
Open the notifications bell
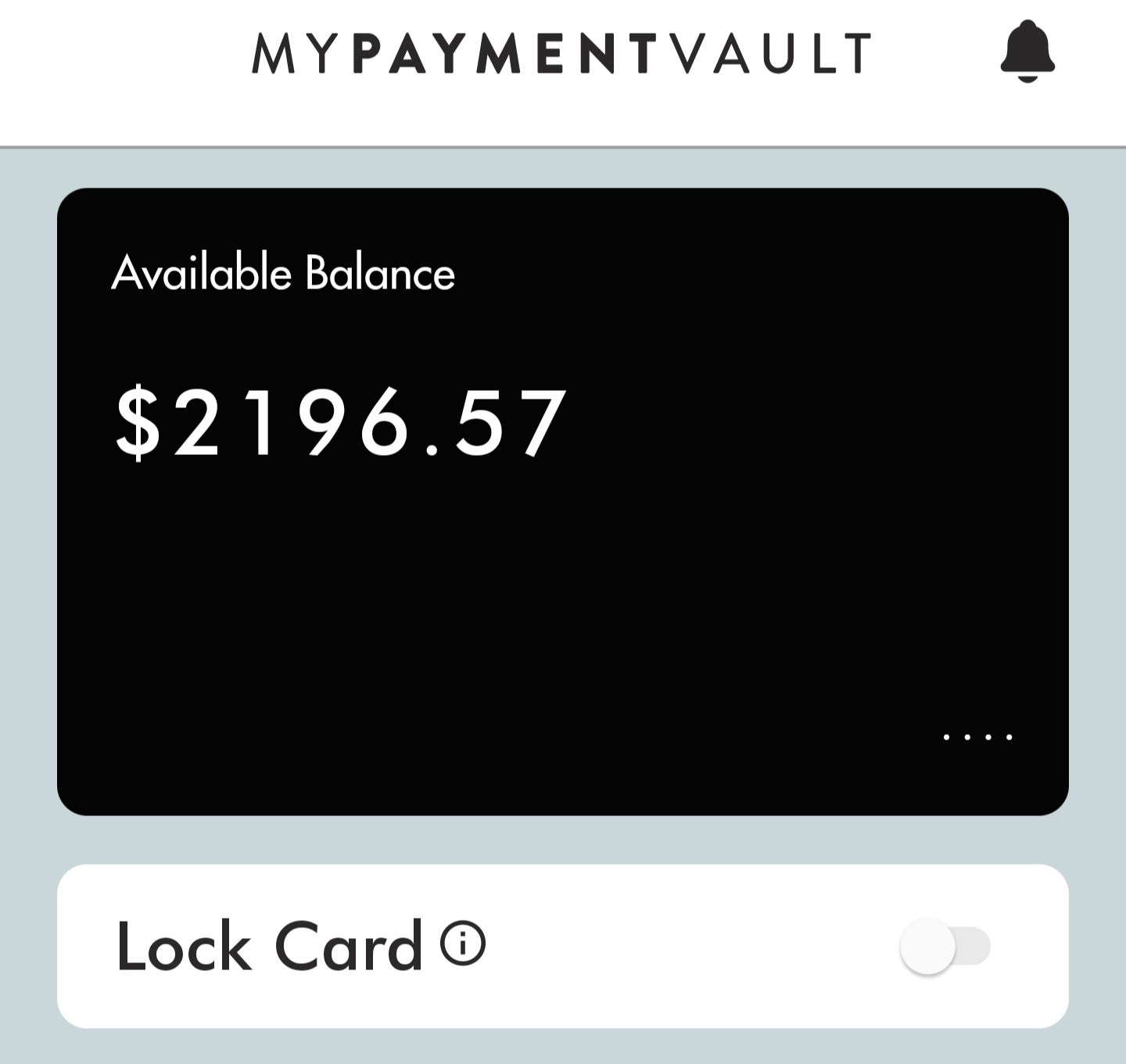[x=1027, y=51]
